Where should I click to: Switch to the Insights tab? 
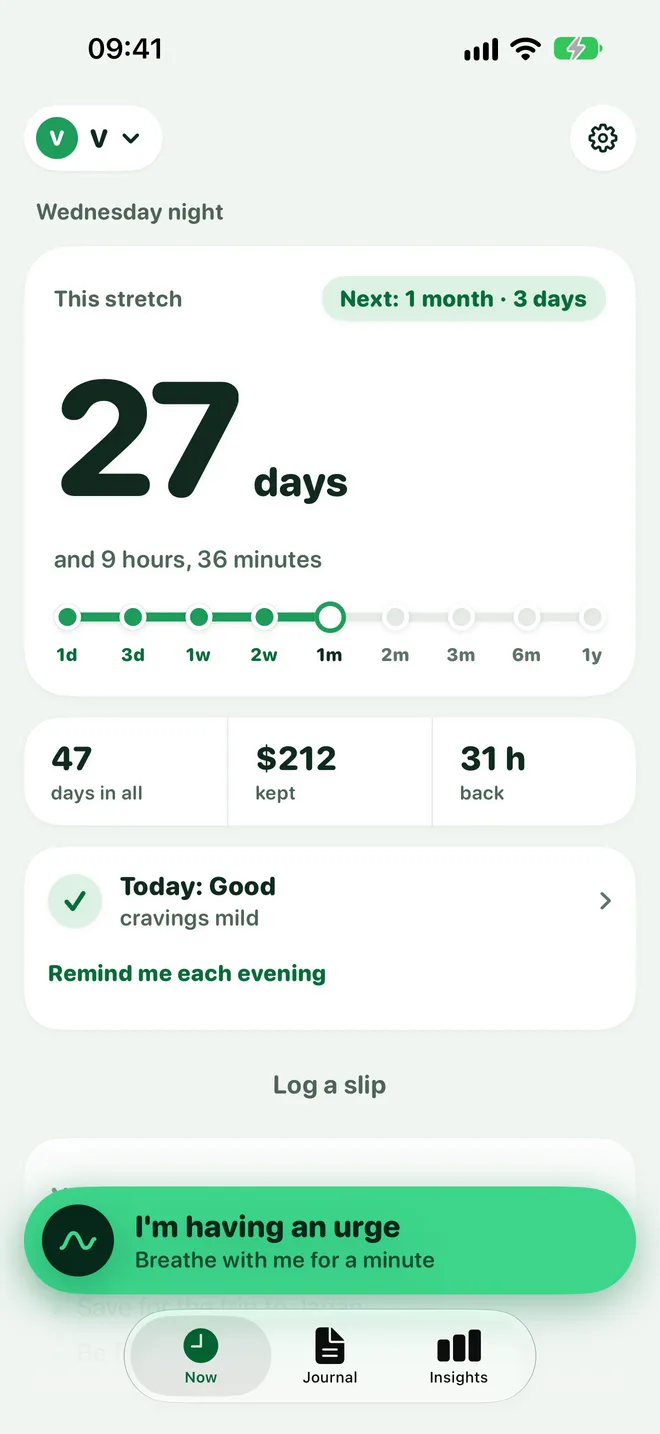click(459, 1357)
